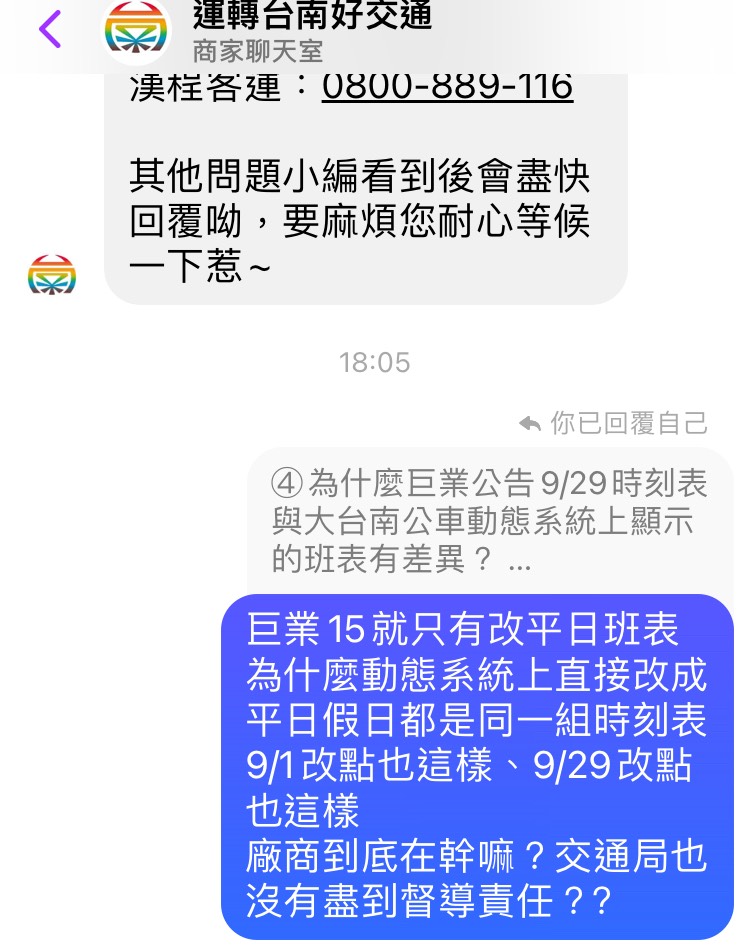This screenshot has width=750, height=946.
Task: Open sender avatar beside the received message
Action: pyautogui.click(x=52, y=275)
